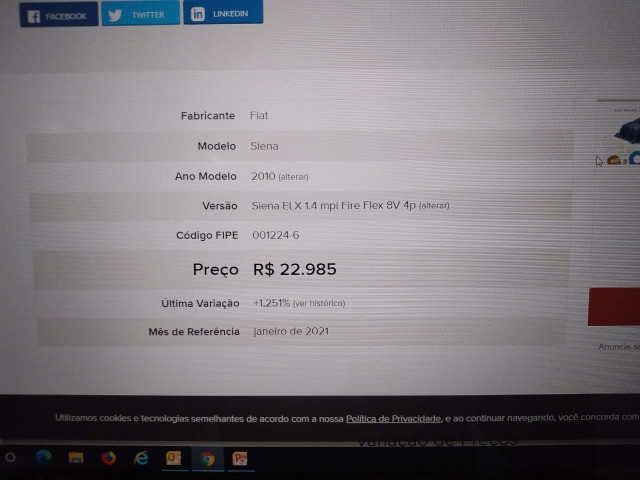Share the page on Facebook
This screenshot has height=480, width=640.
59,15
